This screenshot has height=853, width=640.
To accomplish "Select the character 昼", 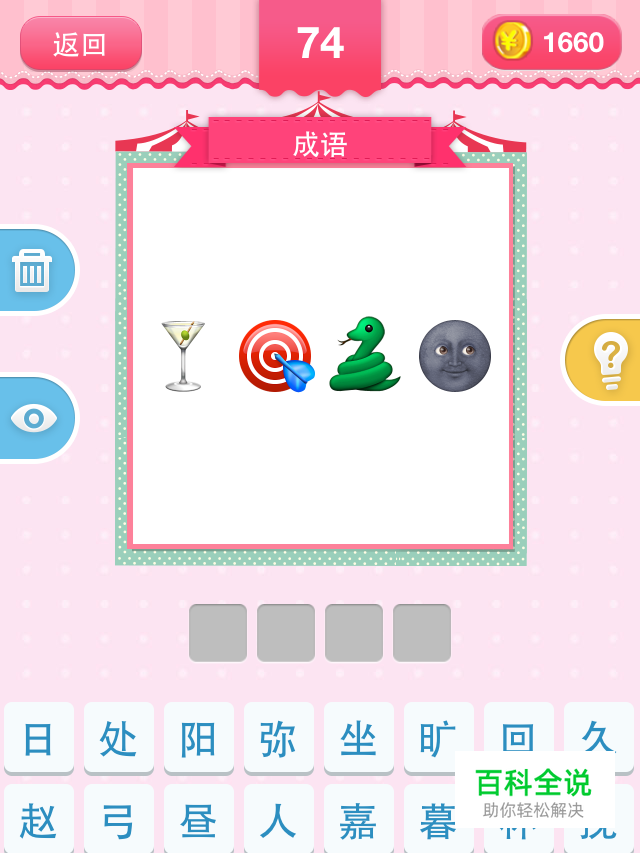I will click(199, 819).
